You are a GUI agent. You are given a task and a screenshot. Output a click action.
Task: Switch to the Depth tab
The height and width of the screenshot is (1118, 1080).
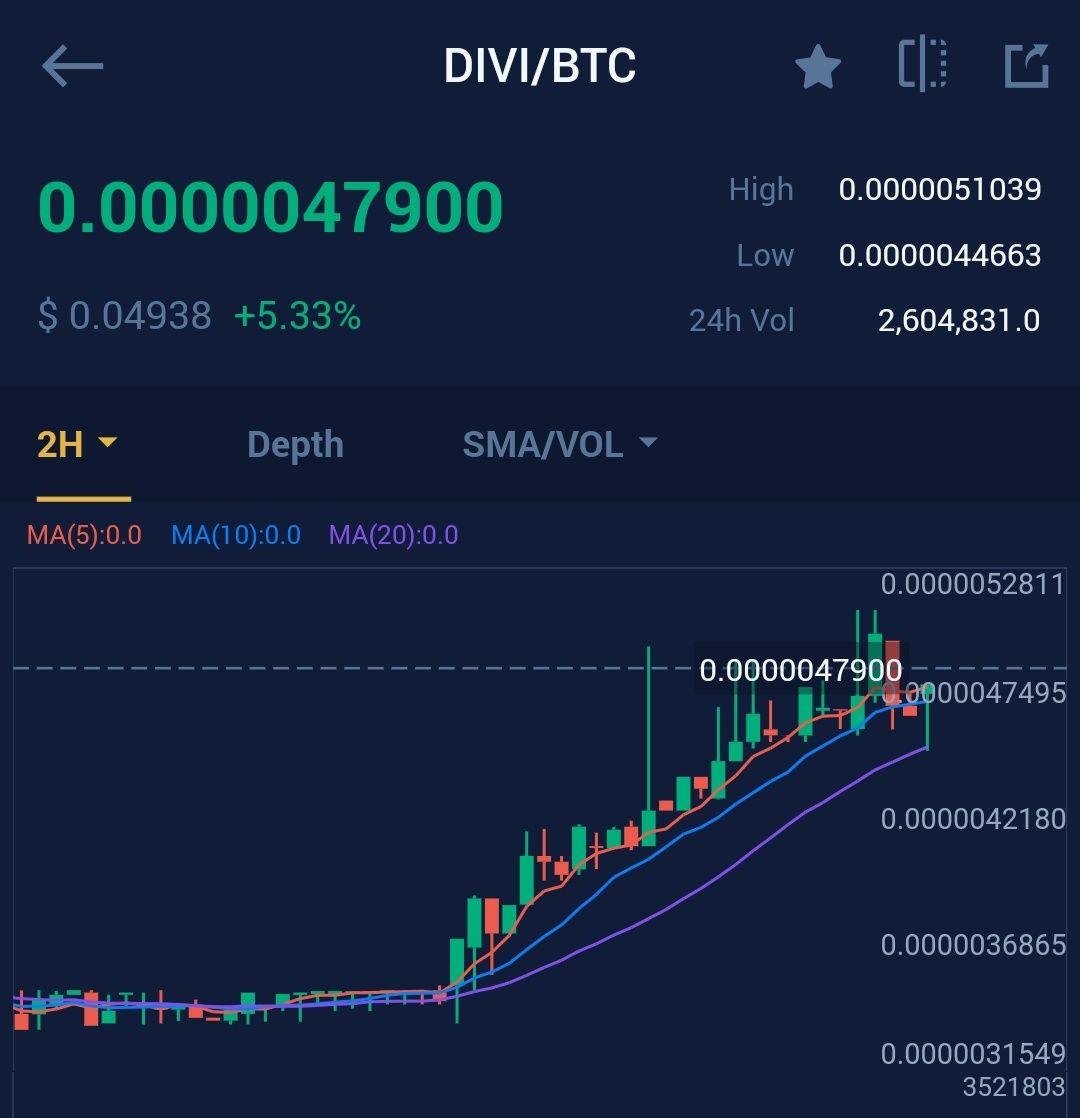coord(295,444)
